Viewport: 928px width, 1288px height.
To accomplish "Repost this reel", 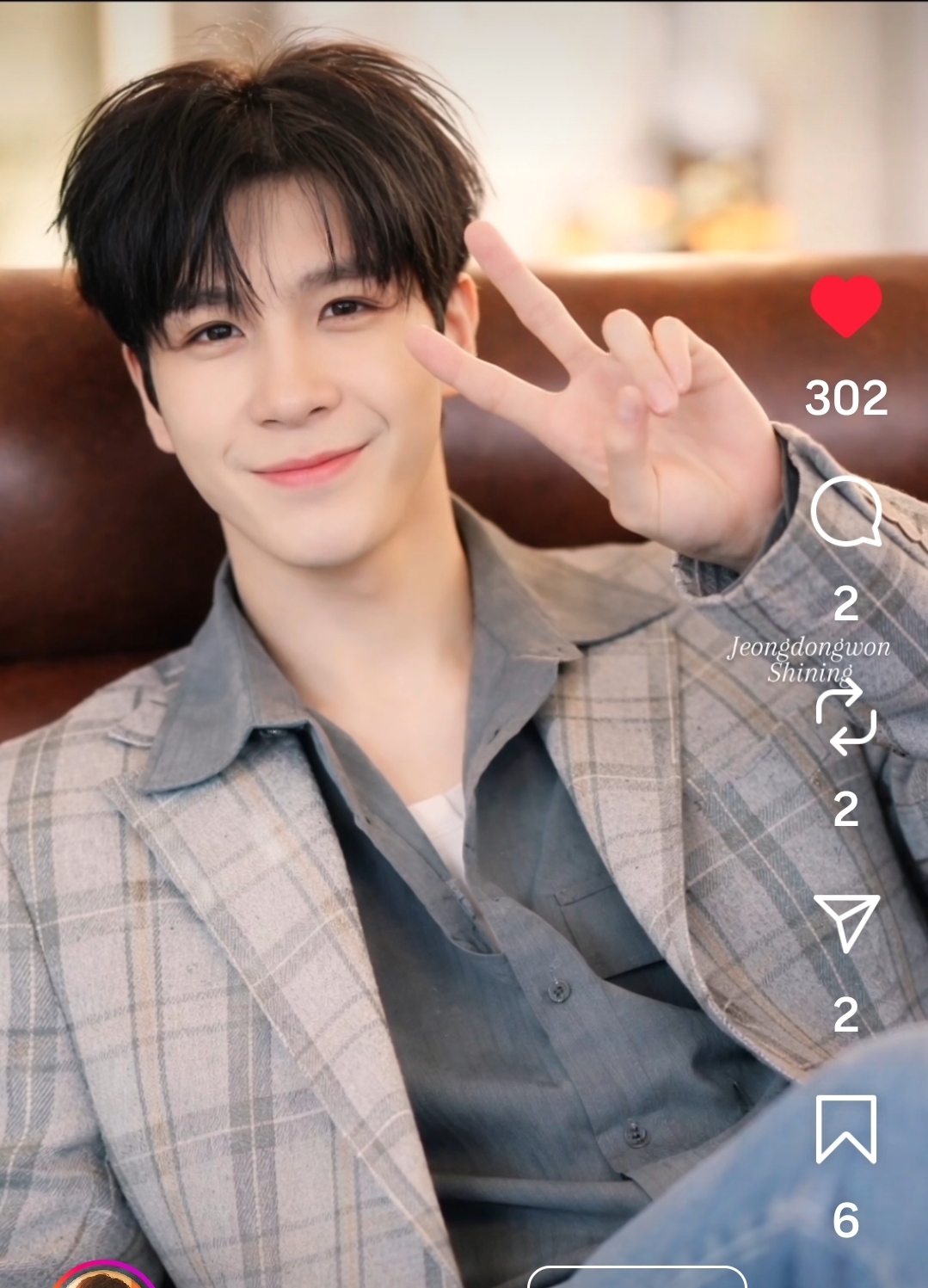I will pyautogui.click(x=846, y=718).
